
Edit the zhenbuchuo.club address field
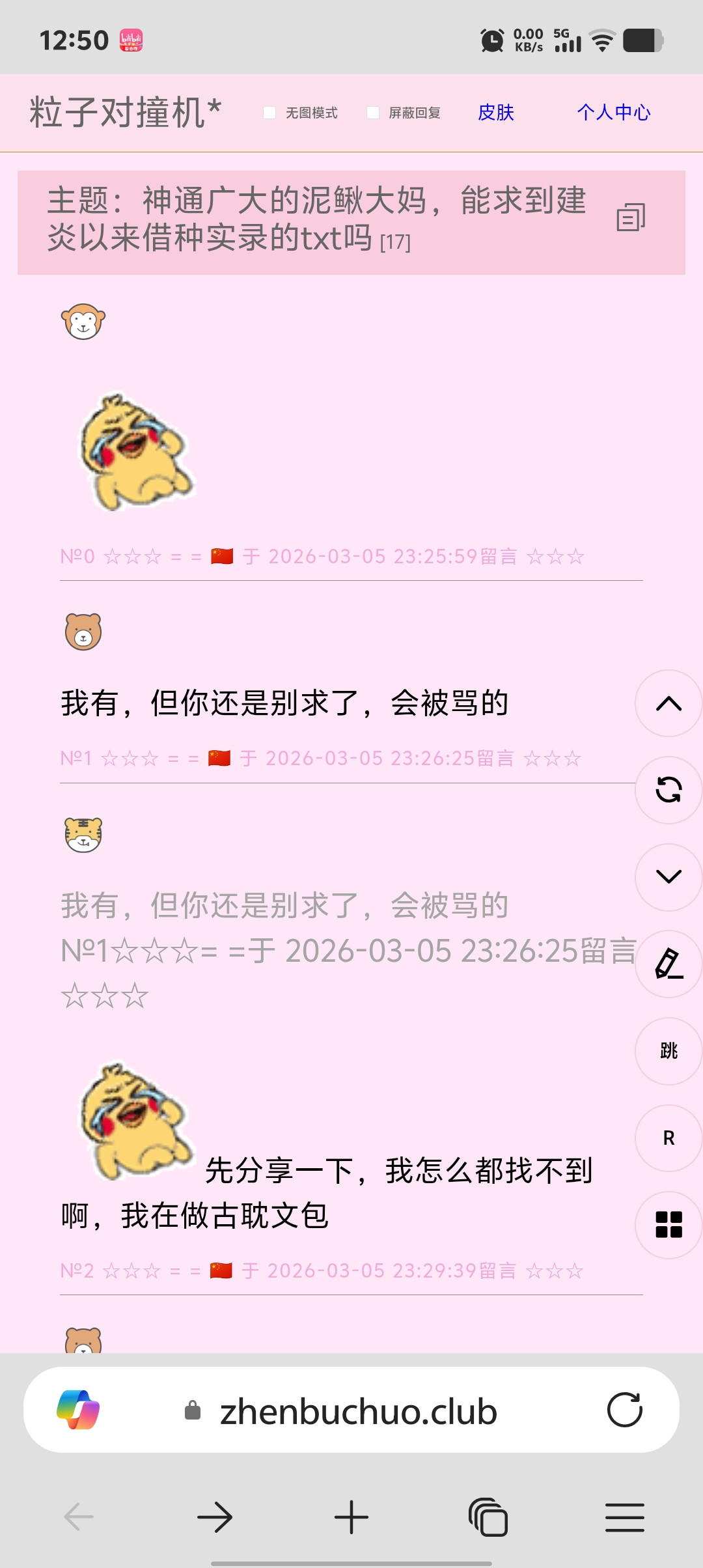click(358, 1411)
